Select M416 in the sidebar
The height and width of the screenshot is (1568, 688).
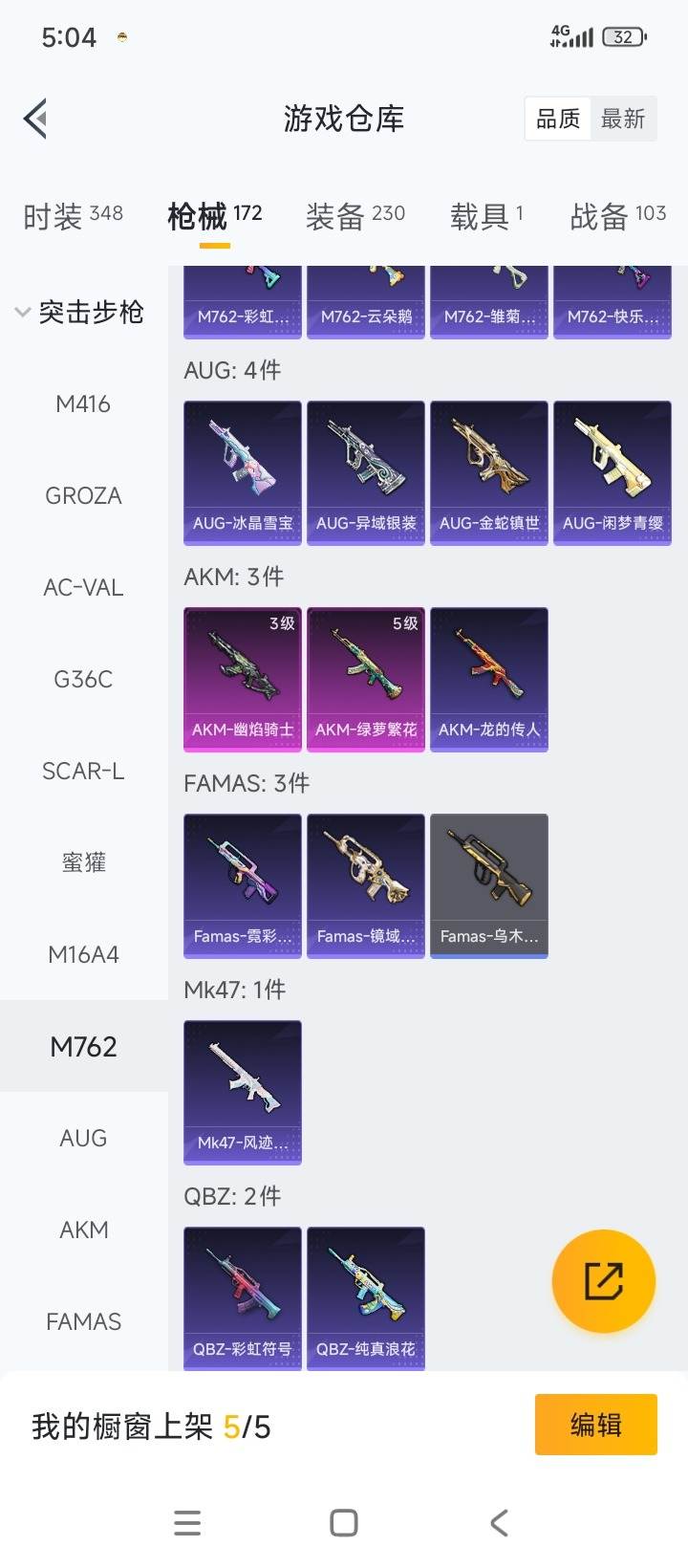83,403
